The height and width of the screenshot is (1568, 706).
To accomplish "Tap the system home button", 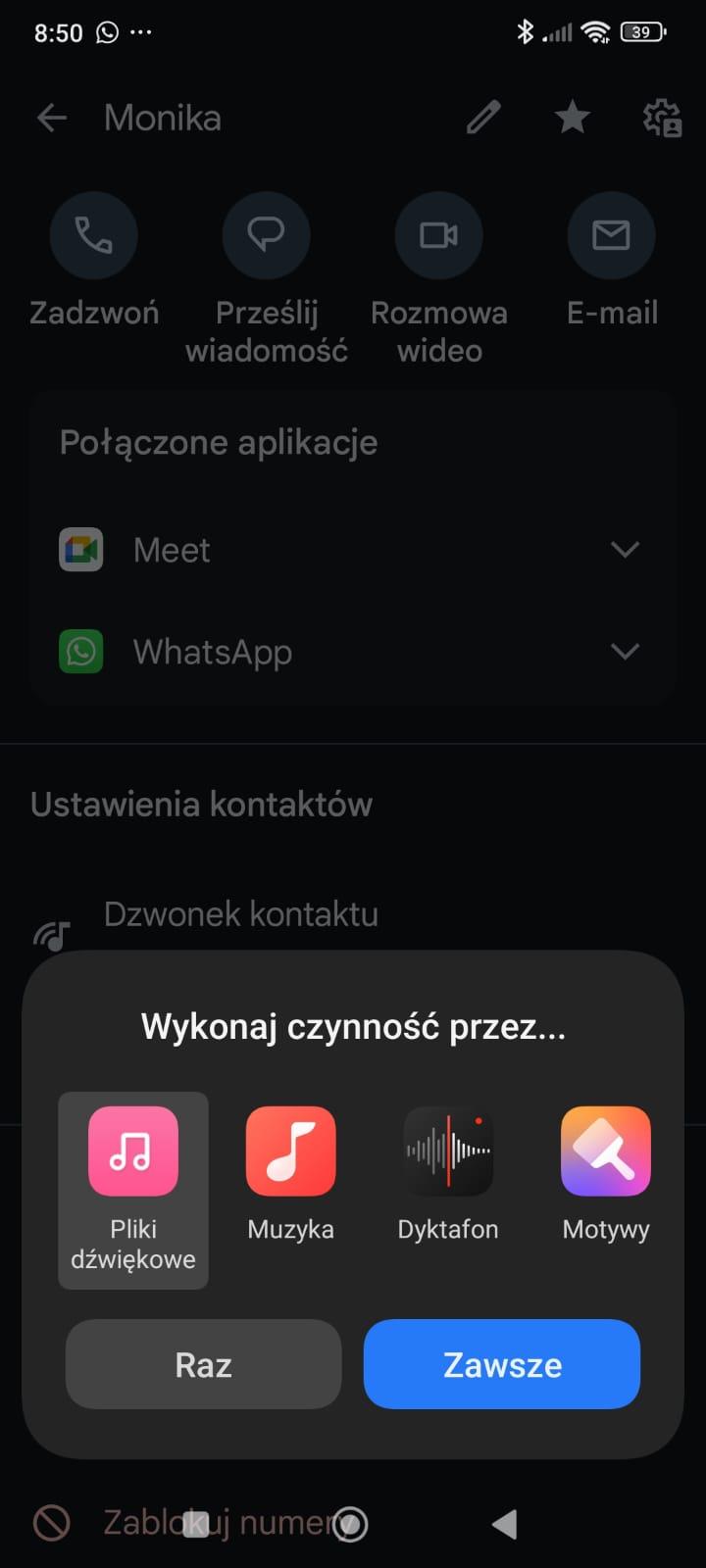I will (x=350, y=1523).
